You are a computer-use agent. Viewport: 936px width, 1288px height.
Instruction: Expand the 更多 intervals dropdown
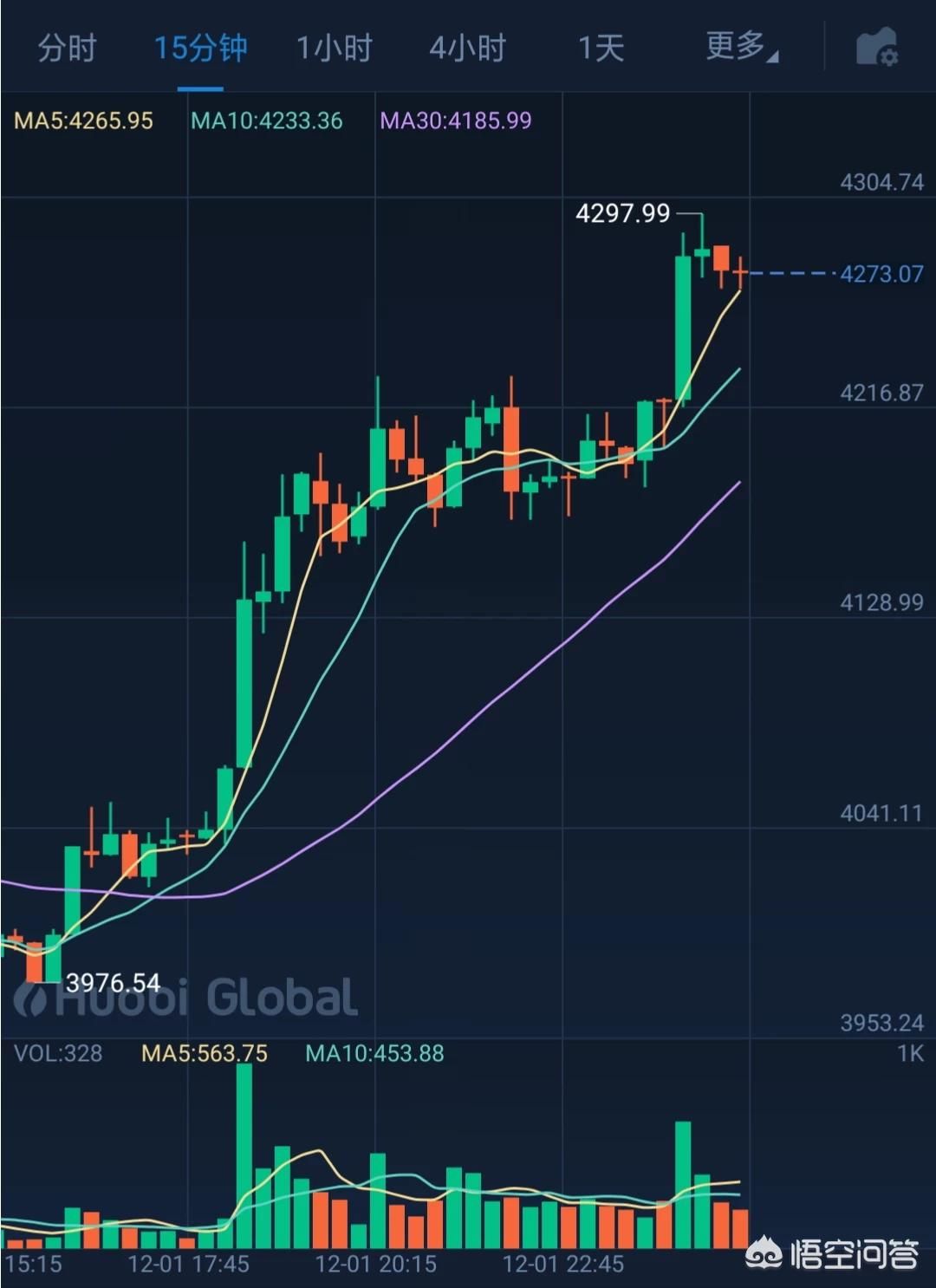741,48
